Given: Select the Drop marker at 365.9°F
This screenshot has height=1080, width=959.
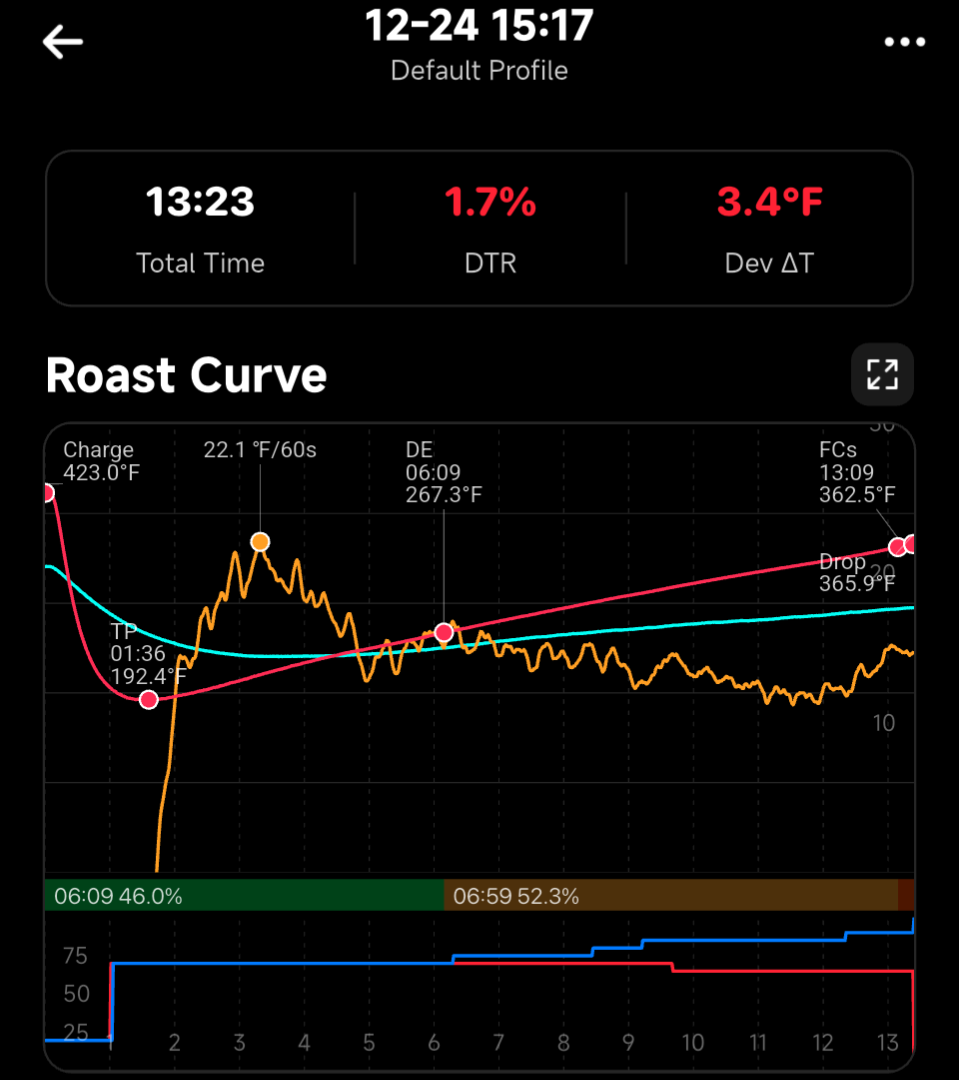Looking at the screenshot, I should pos(913,546).
